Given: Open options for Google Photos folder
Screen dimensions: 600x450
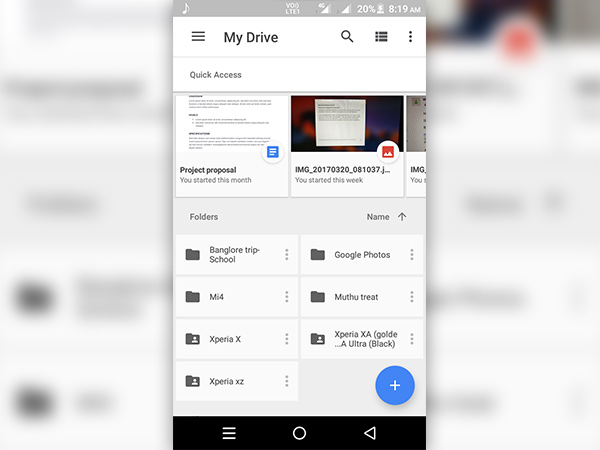Looking at the screenshot, I should [x=411, y=255].
